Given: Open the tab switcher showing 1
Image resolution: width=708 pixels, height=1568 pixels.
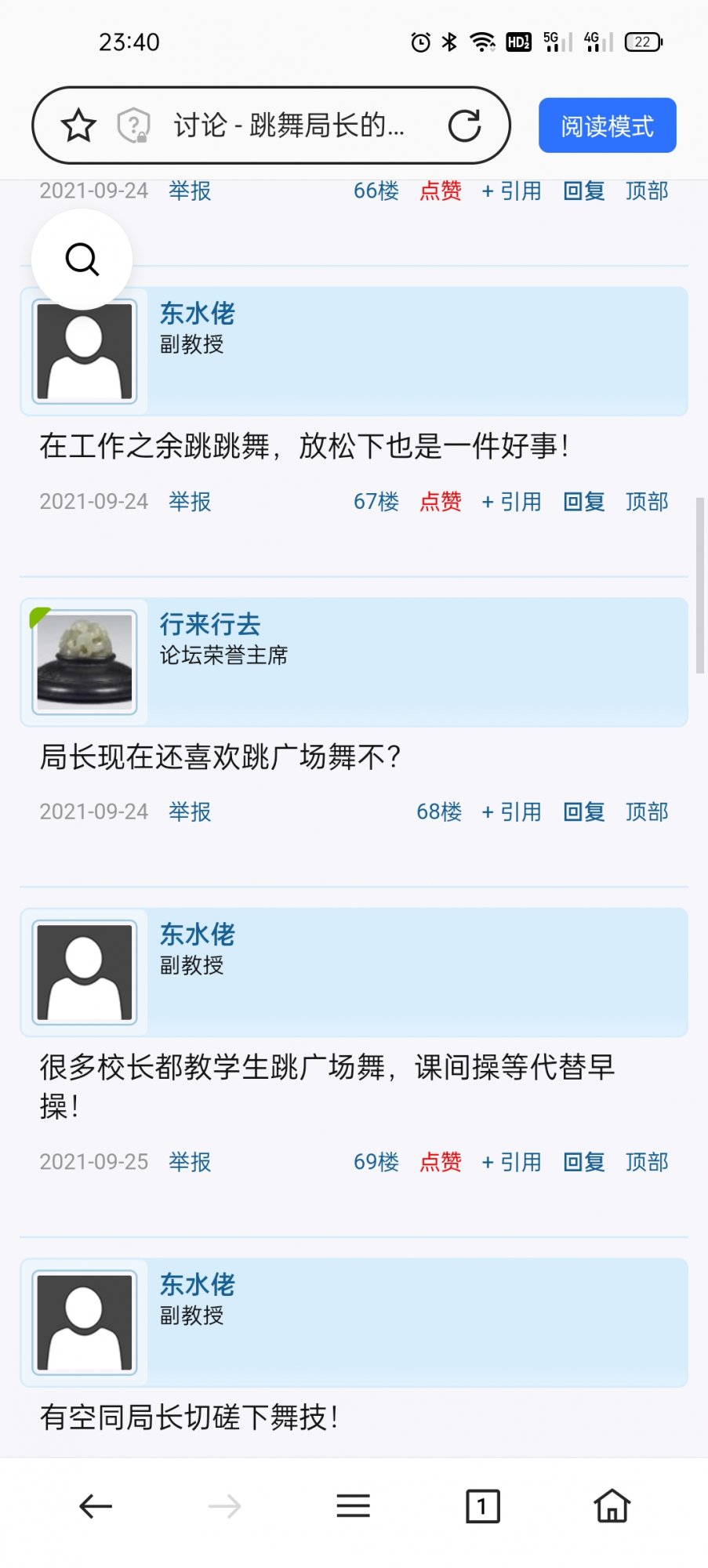Looking at the screenshot, I should pyautogui.click(x=482, y=1506).
